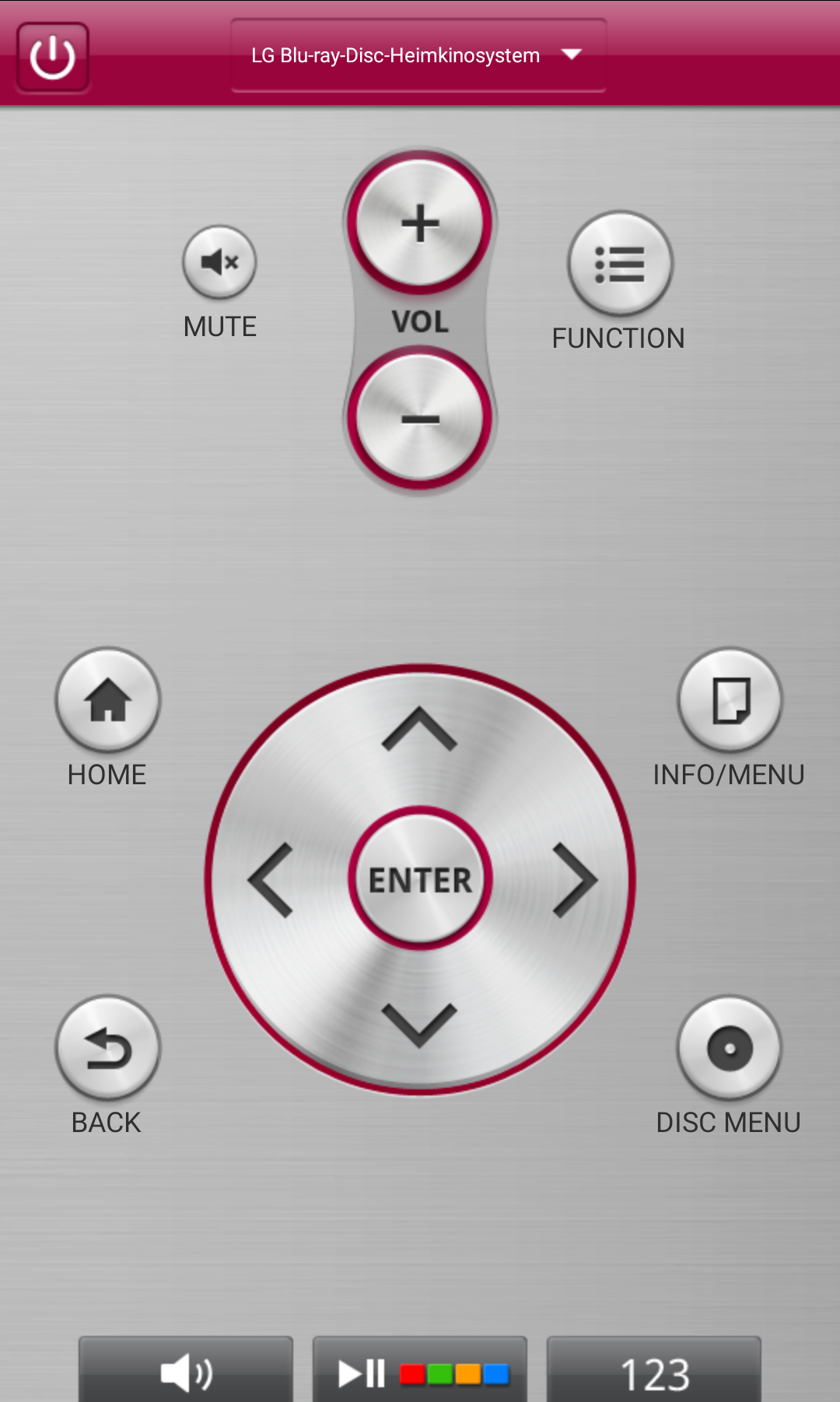Go to HOME on the remote
Viewport: 840px width, 1402px height.
click(108, 700)
